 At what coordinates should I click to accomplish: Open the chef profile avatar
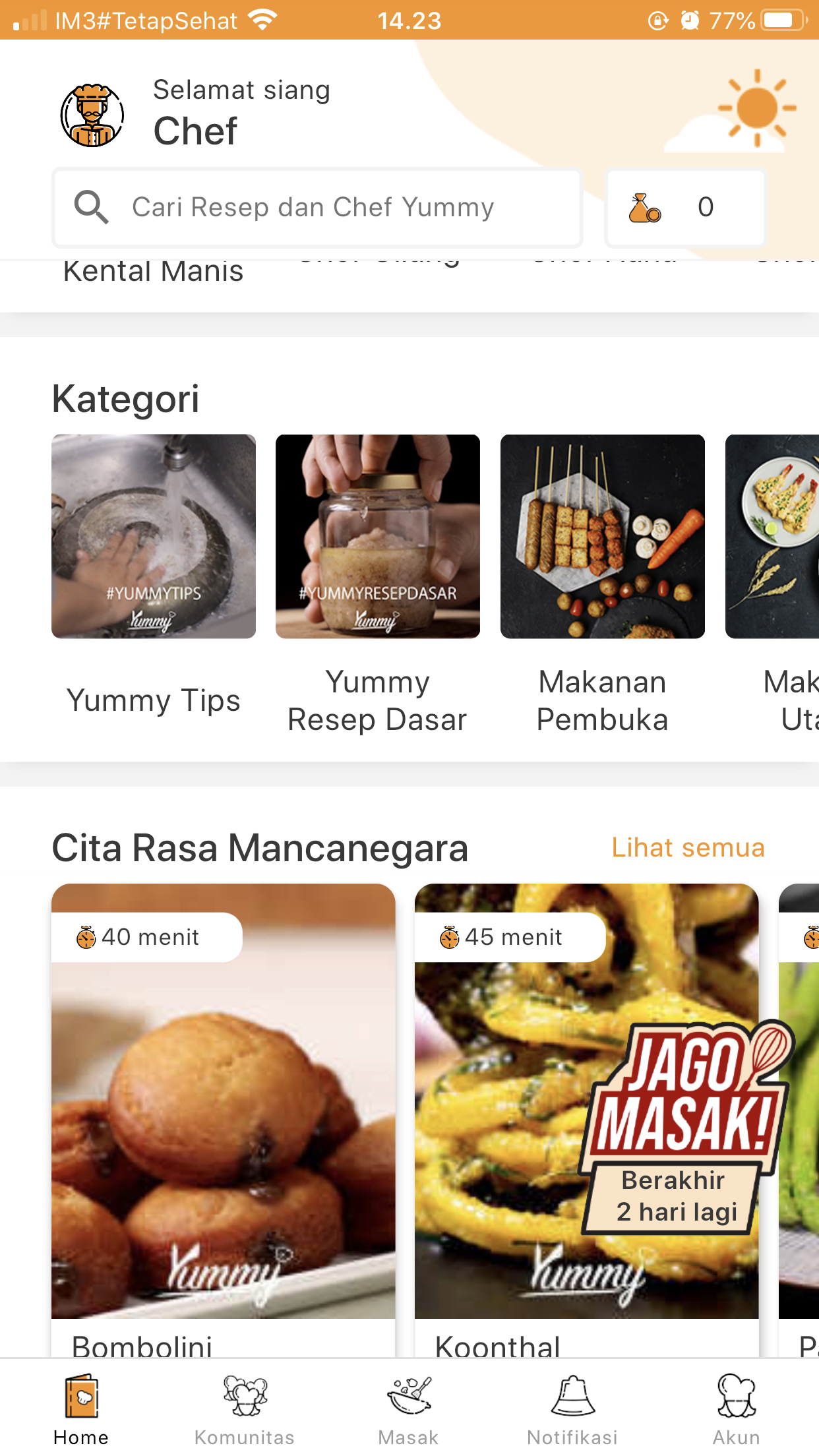(92, 115)
